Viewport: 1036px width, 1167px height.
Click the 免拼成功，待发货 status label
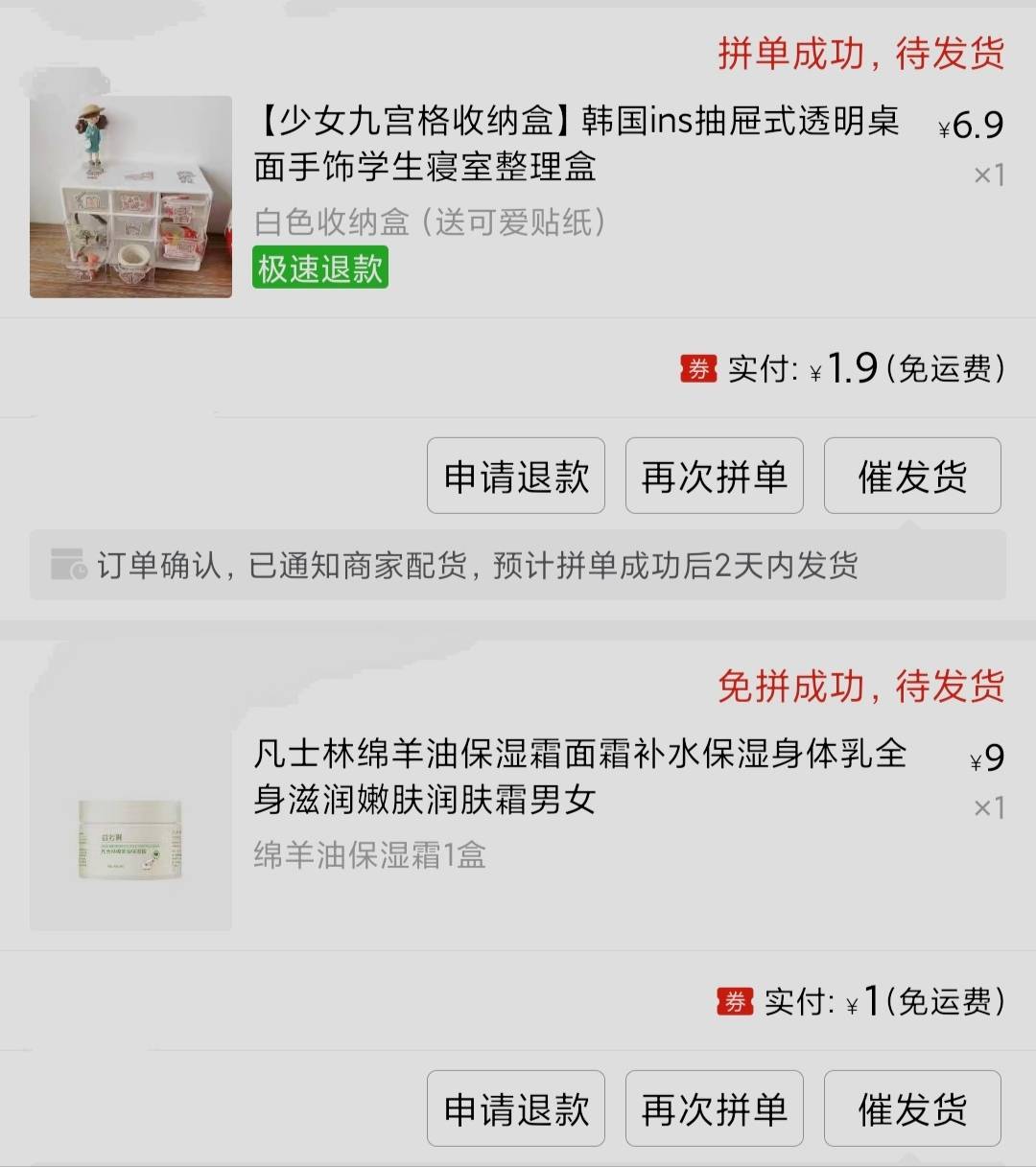[x=861, y=686]
